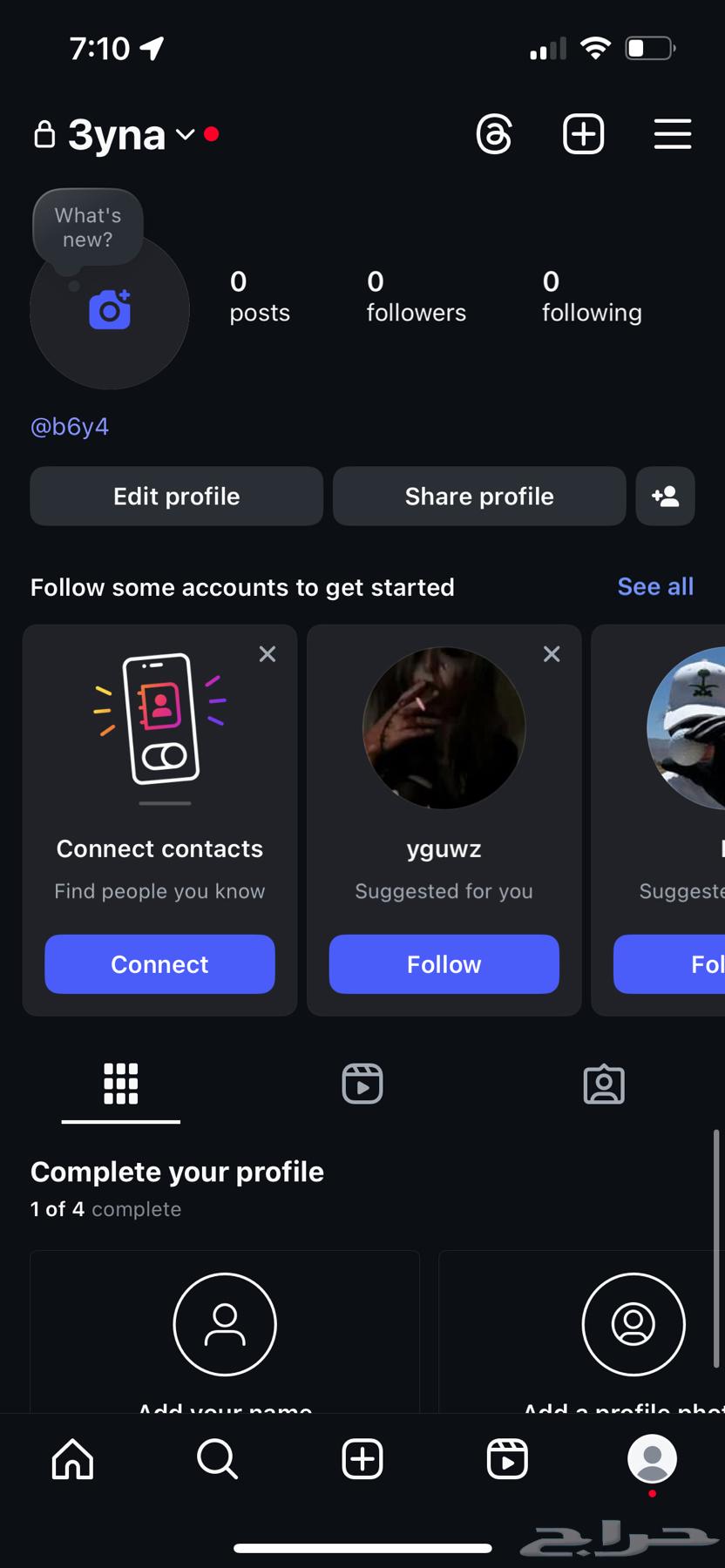The height and width of the screenshot is (1568, 725).
Task: Dismiss the Connect contacts card
Action: 268,654
